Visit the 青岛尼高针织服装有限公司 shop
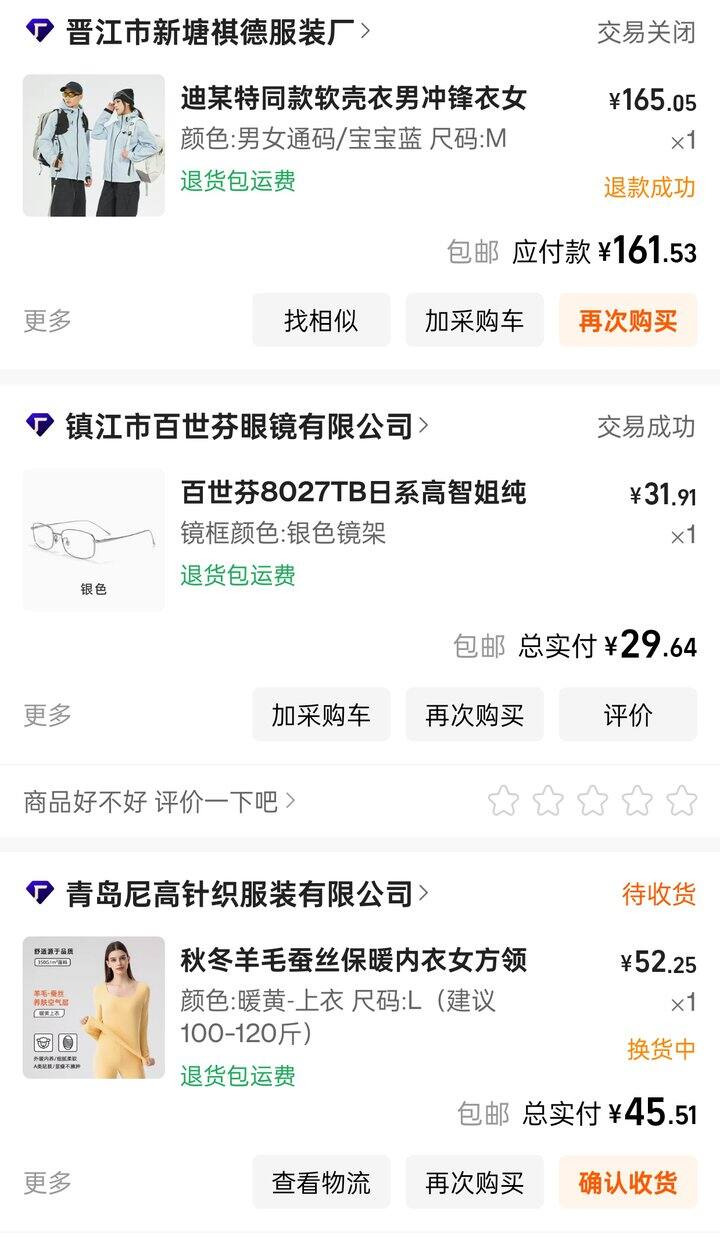720x1242 pixels. tap(238, 893)
